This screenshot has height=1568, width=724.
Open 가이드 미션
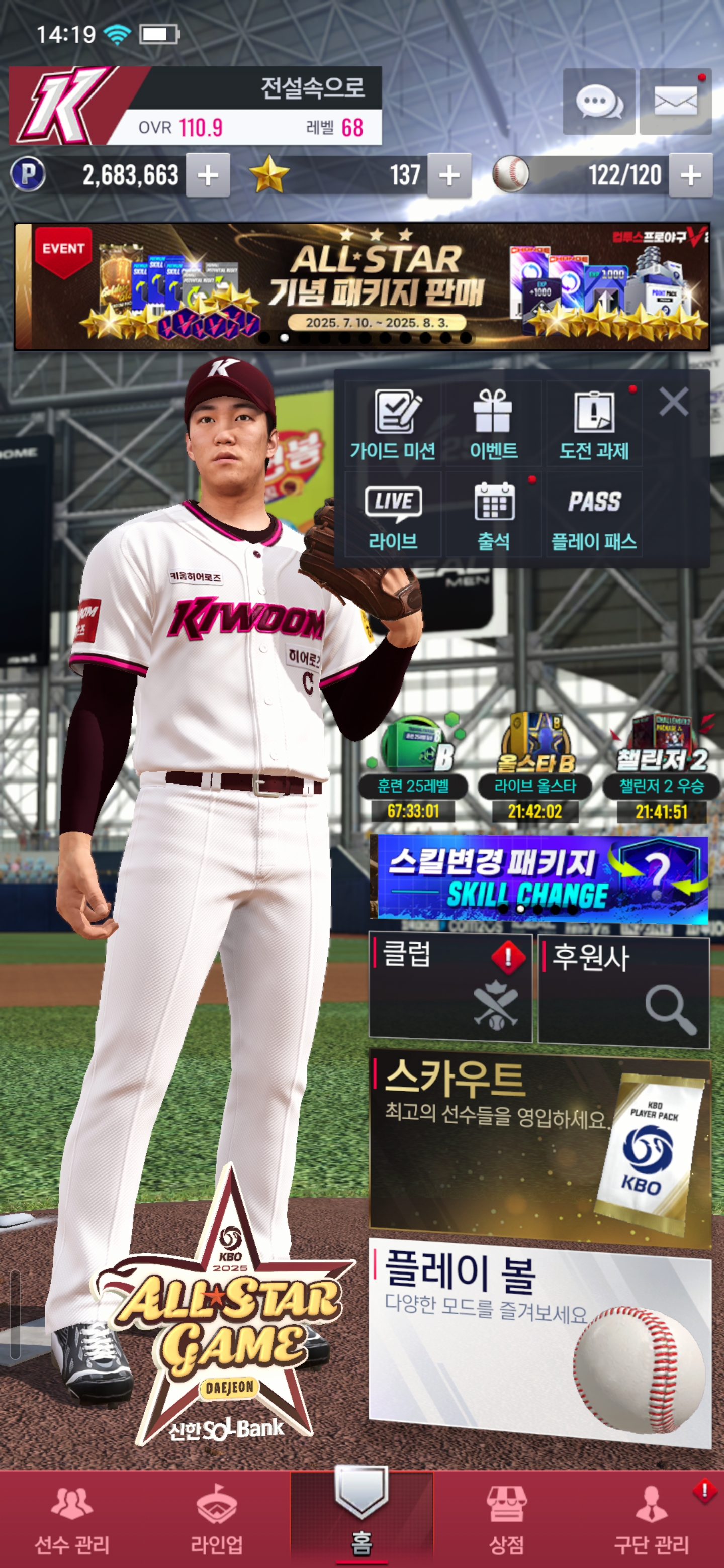click(393, 424)
